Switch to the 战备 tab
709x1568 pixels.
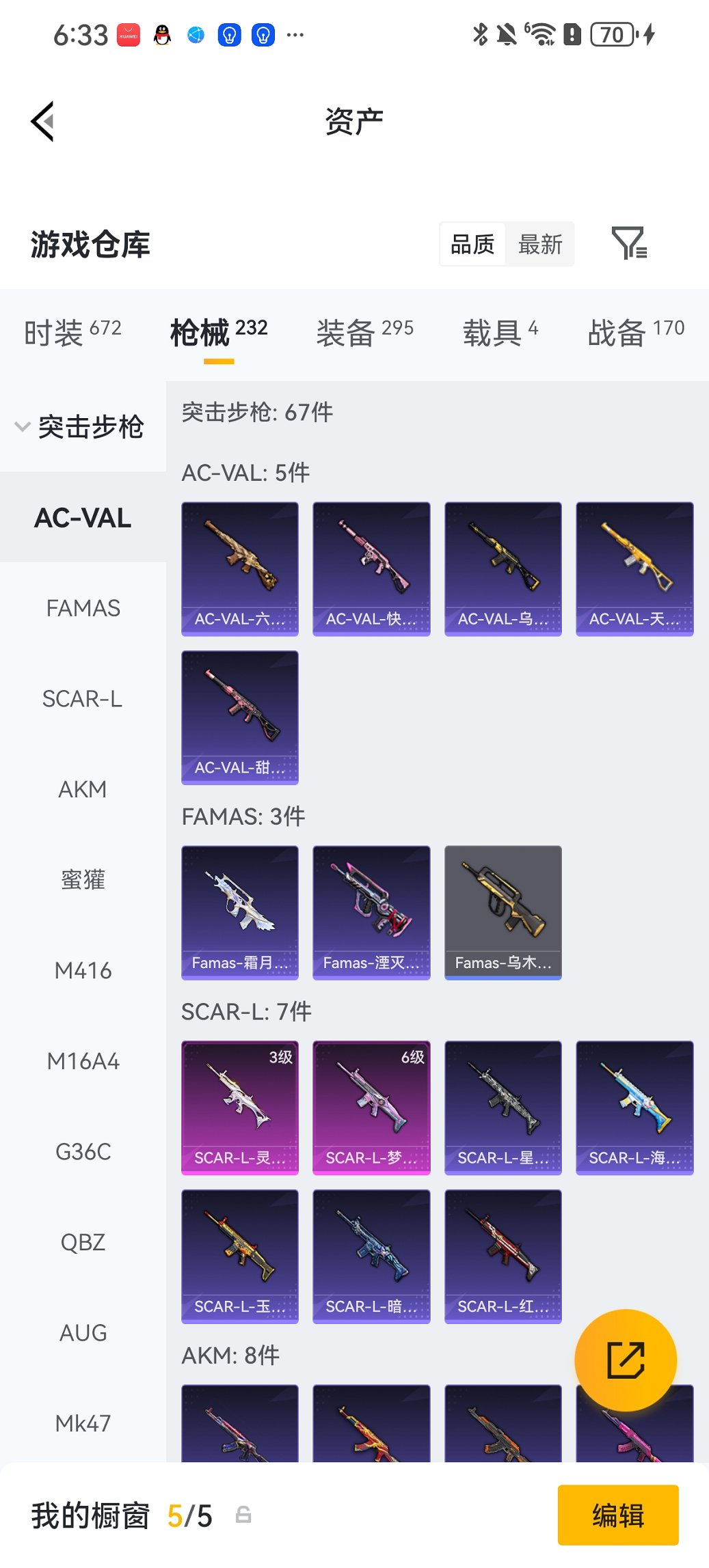coord(636,332)
